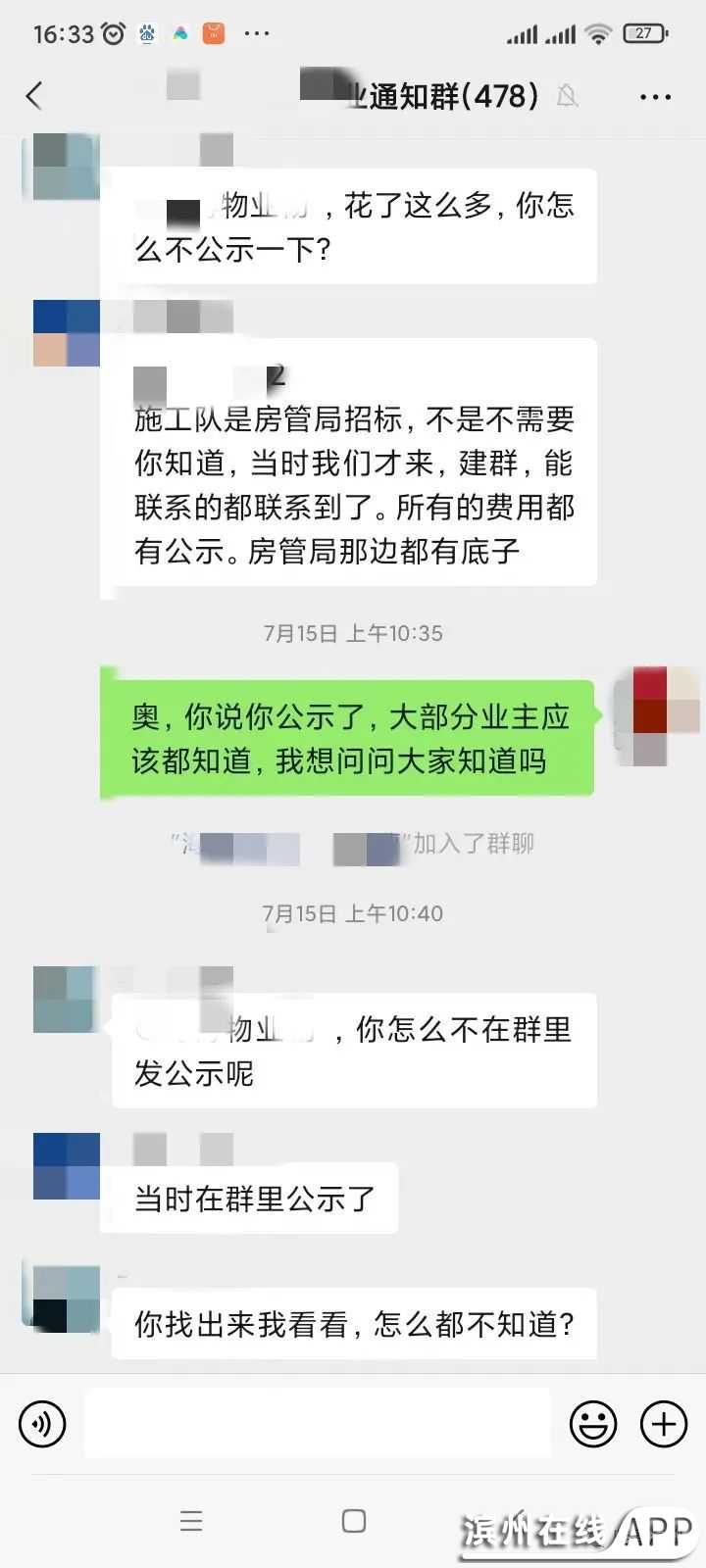
Task: Tap the home button in the navigation bar
Action: 353,1521
